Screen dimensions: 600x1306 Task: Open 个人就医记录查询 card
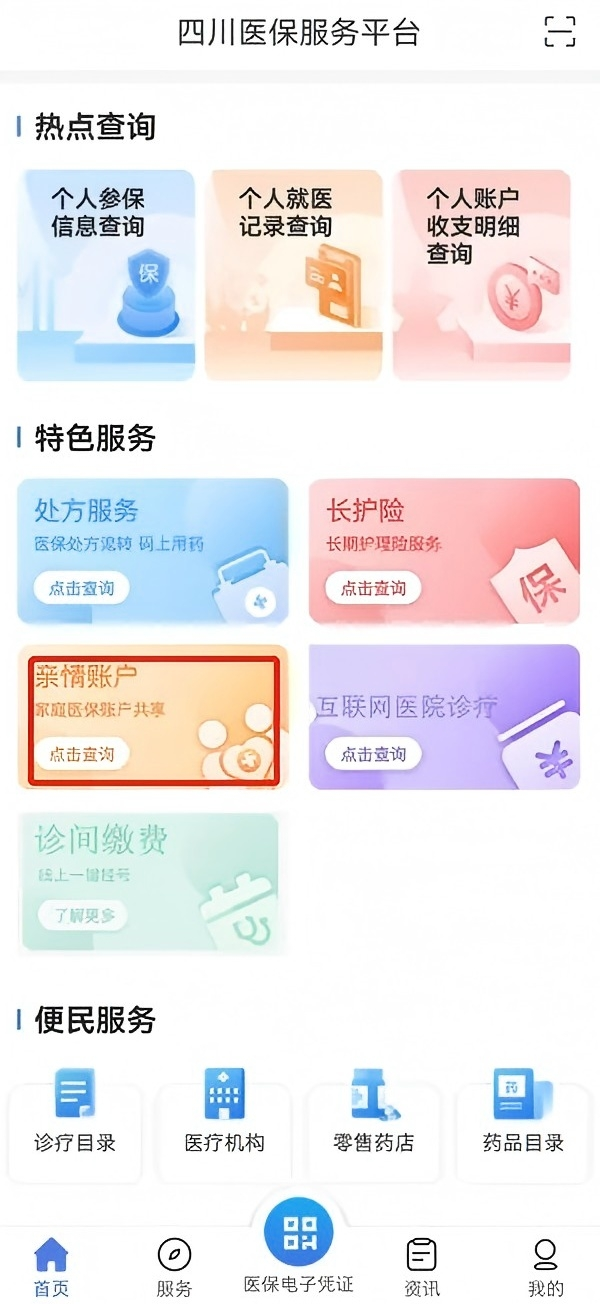coord(294,275)
